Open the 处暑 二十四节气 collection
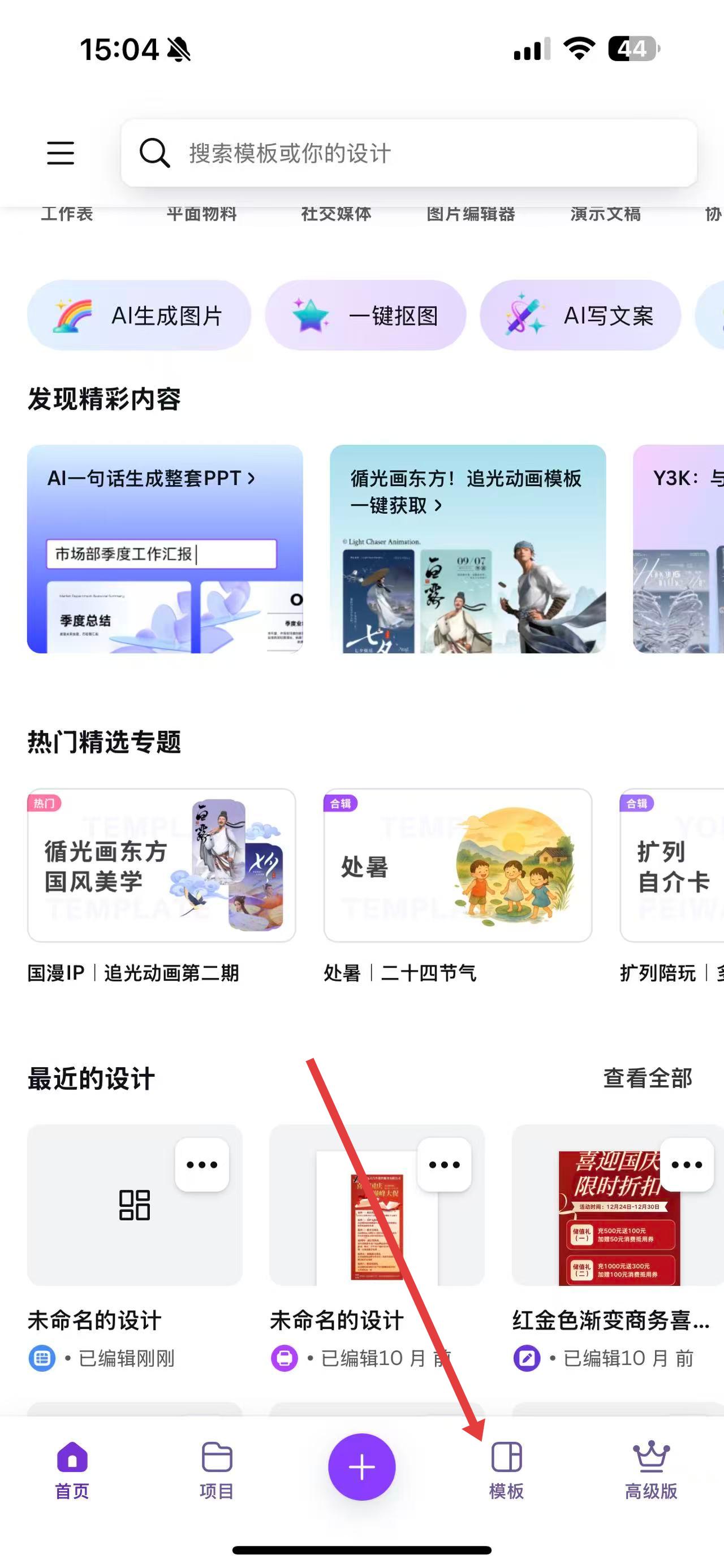Screen dimensions: 724x1568 (458, 865)
